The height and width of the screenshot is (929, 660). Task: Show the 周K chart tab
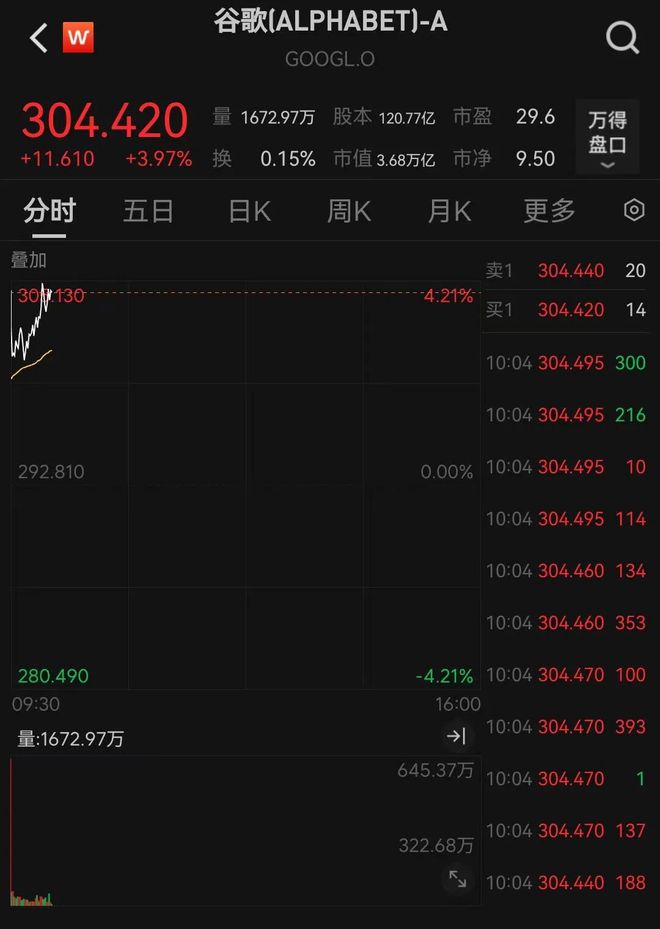tap(349, 211)
